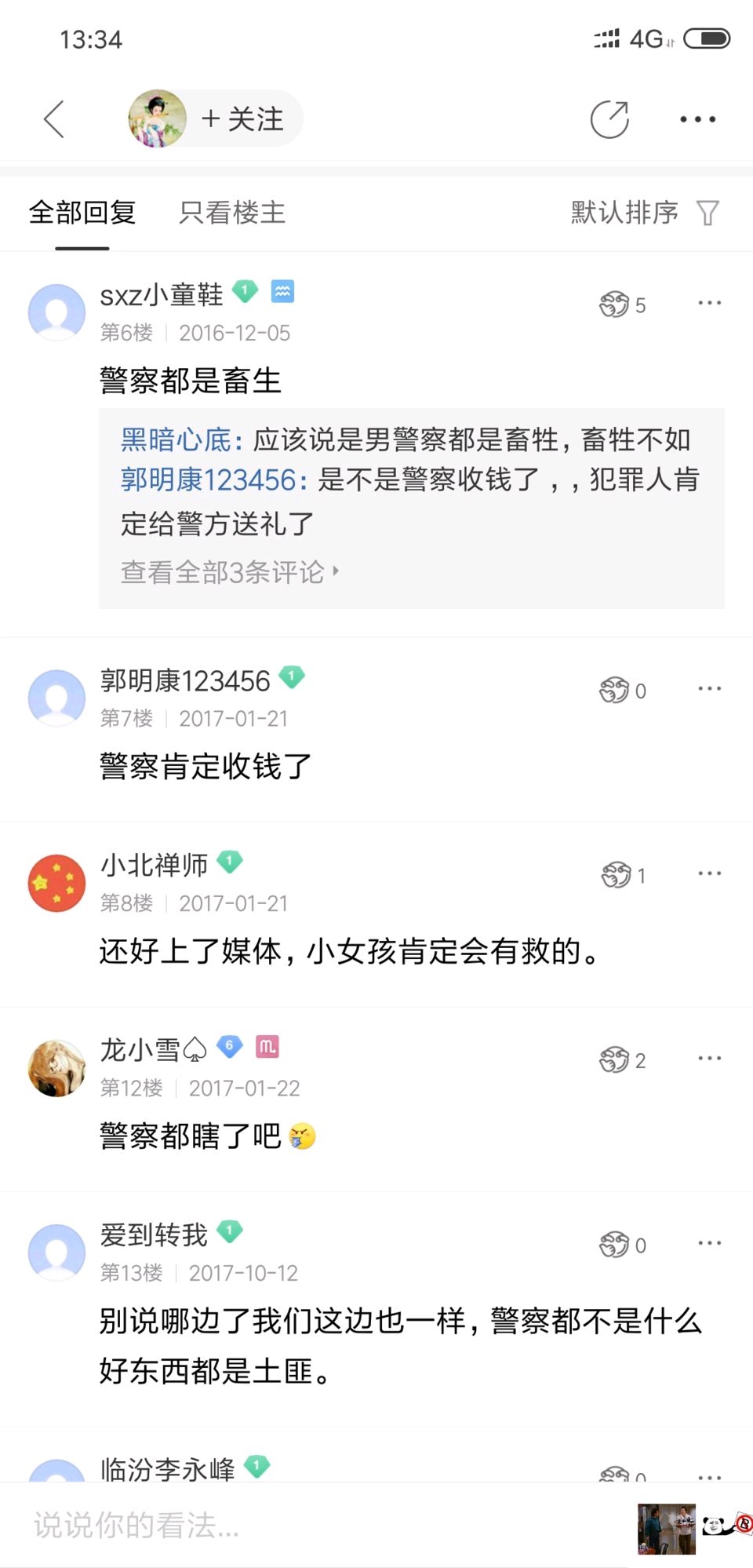The image size is (753, 1568).
Task: Switch to the 只看楼主 tab
Action: [x=232, y=213]
